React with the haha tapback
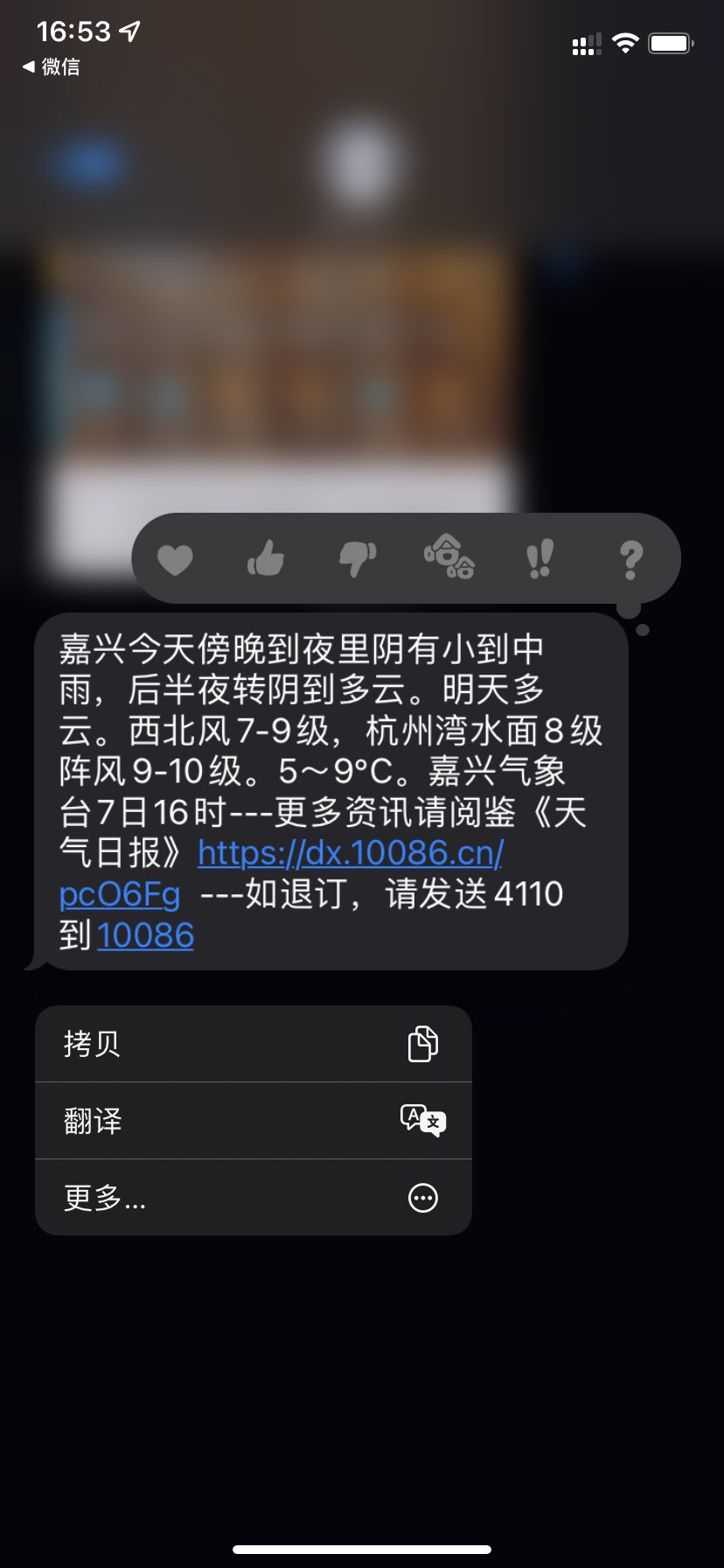This screenshot has width=724, height=1568. 449,556
